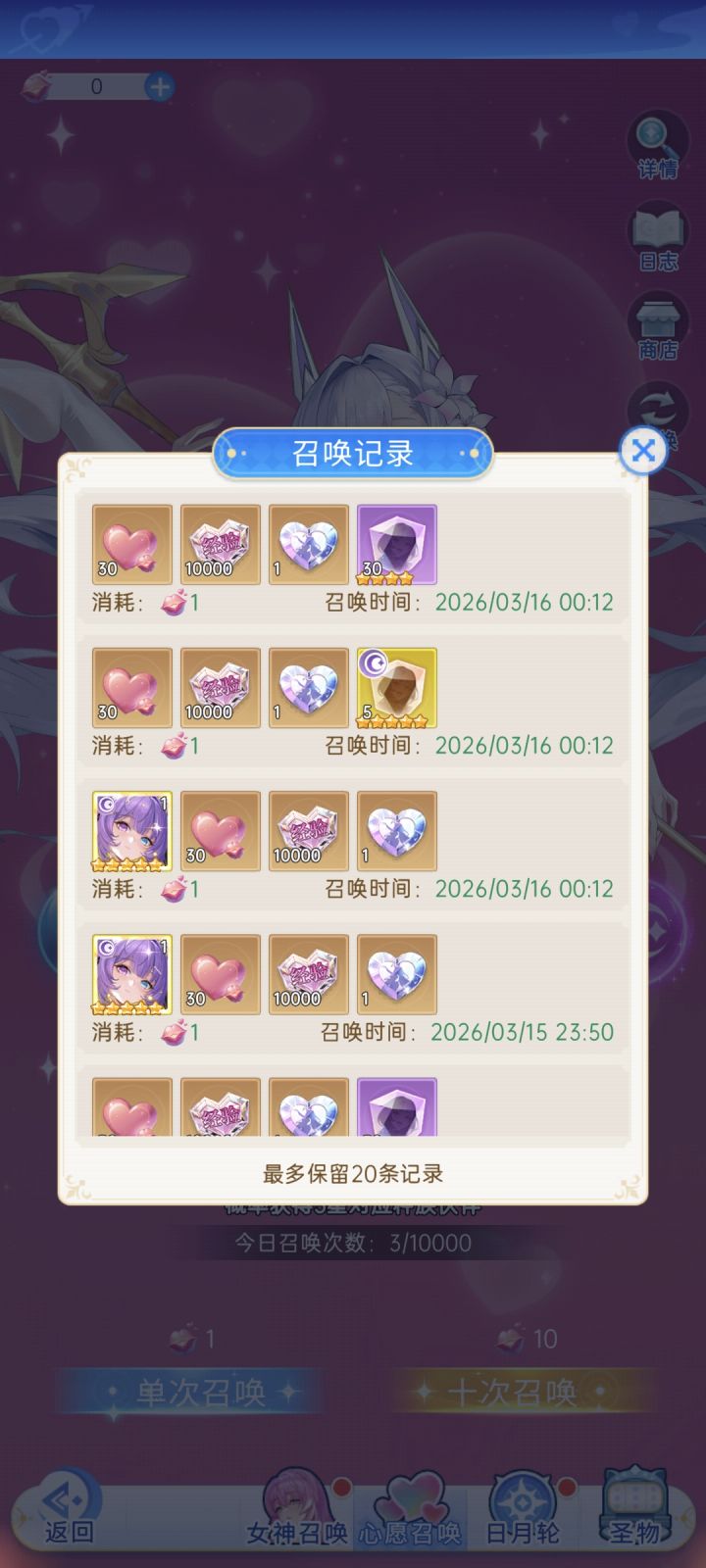
Task: Tap the crystal heart item
Action: coord(307,542)
